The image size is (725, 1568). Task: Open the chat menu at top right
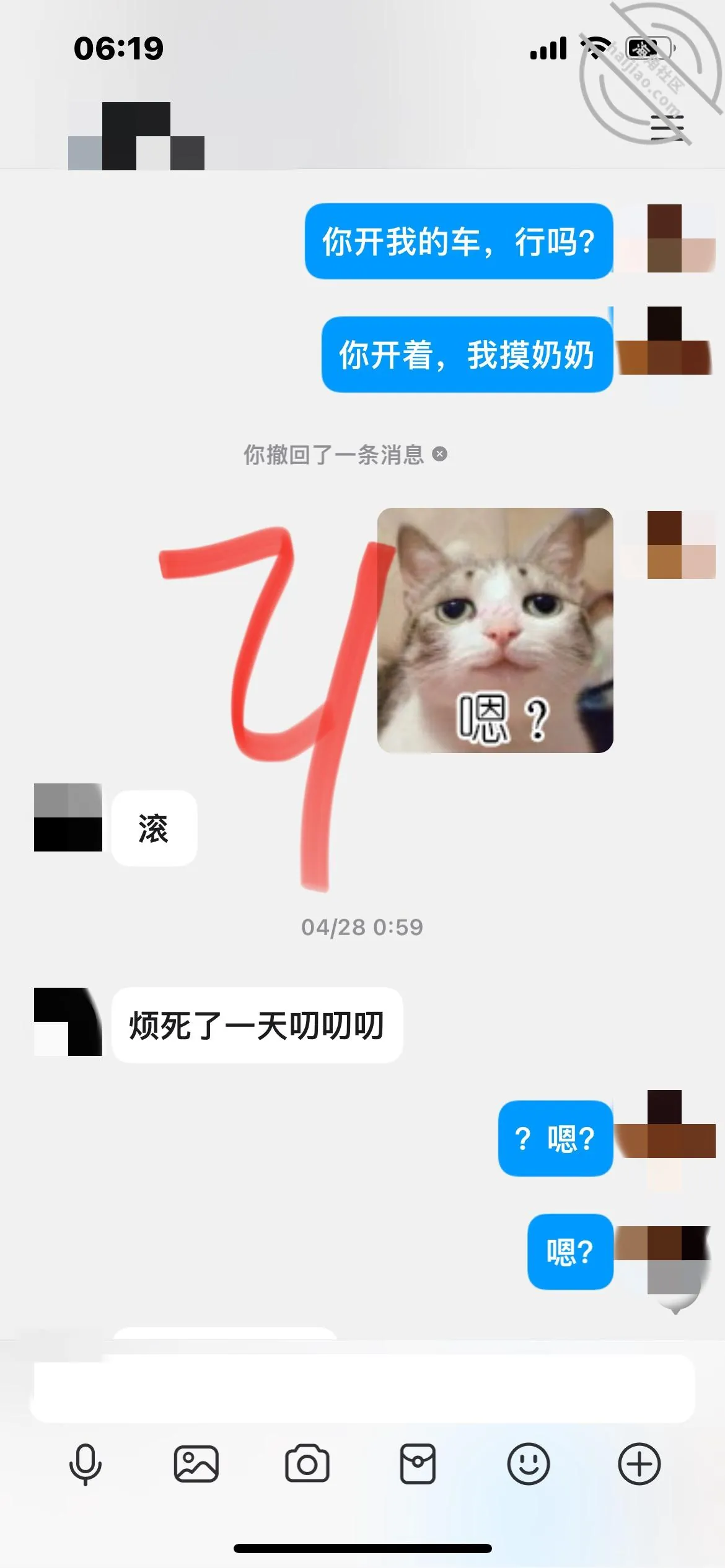(667, 128)
